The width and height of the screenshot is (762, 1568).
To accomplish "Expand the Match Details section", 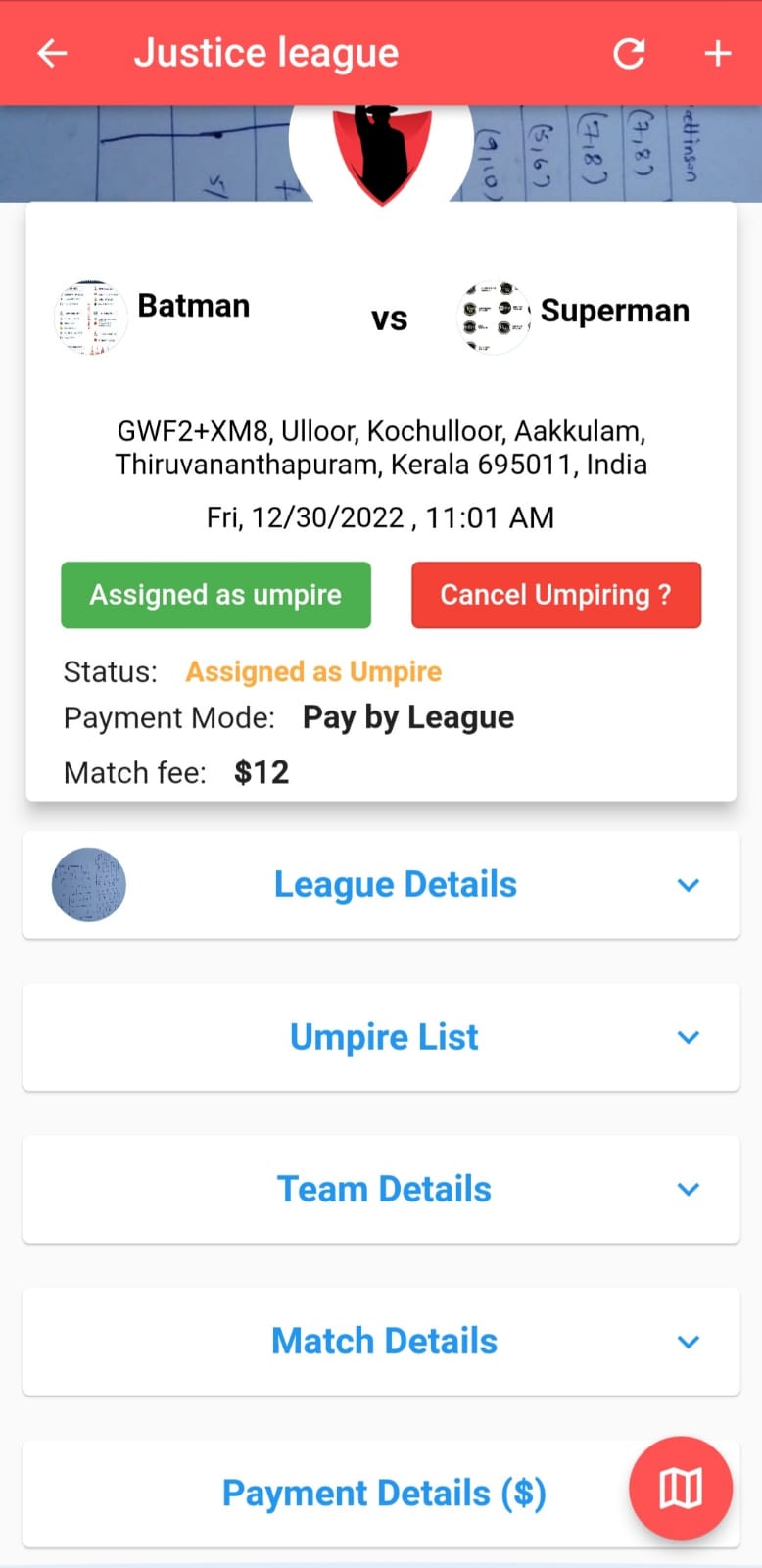I will tap(384, 1341).
